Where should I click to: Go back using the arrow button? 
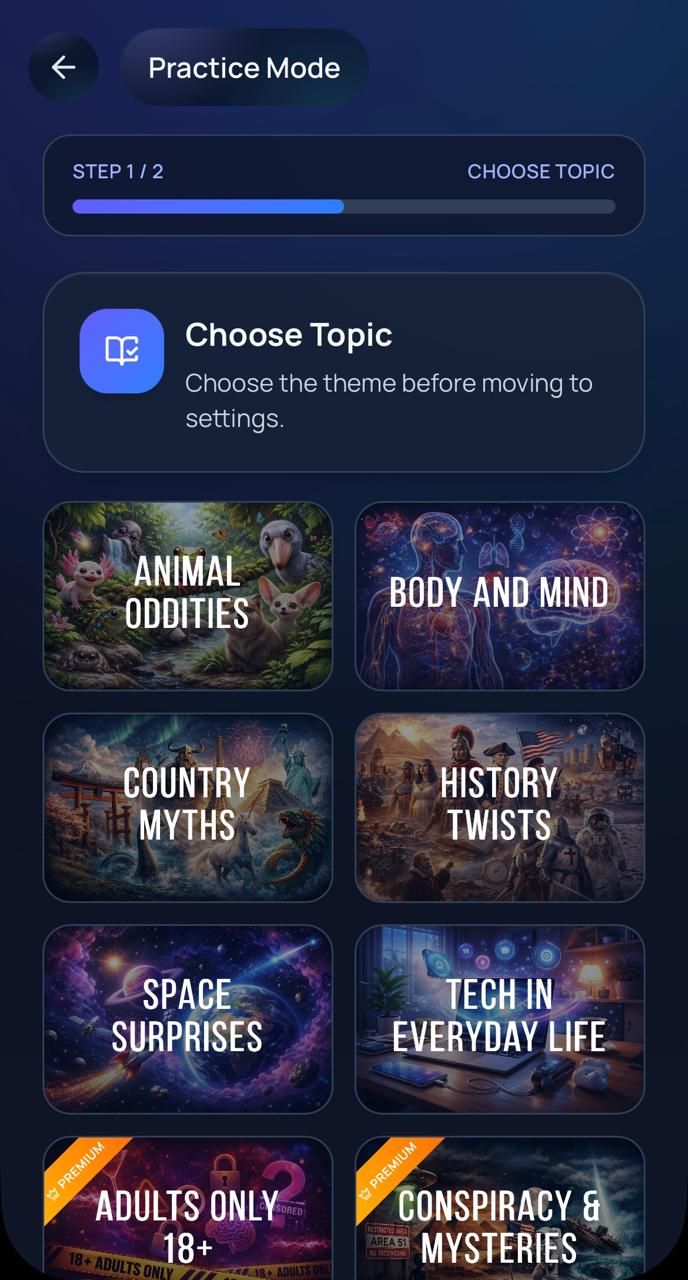(64, 67)
